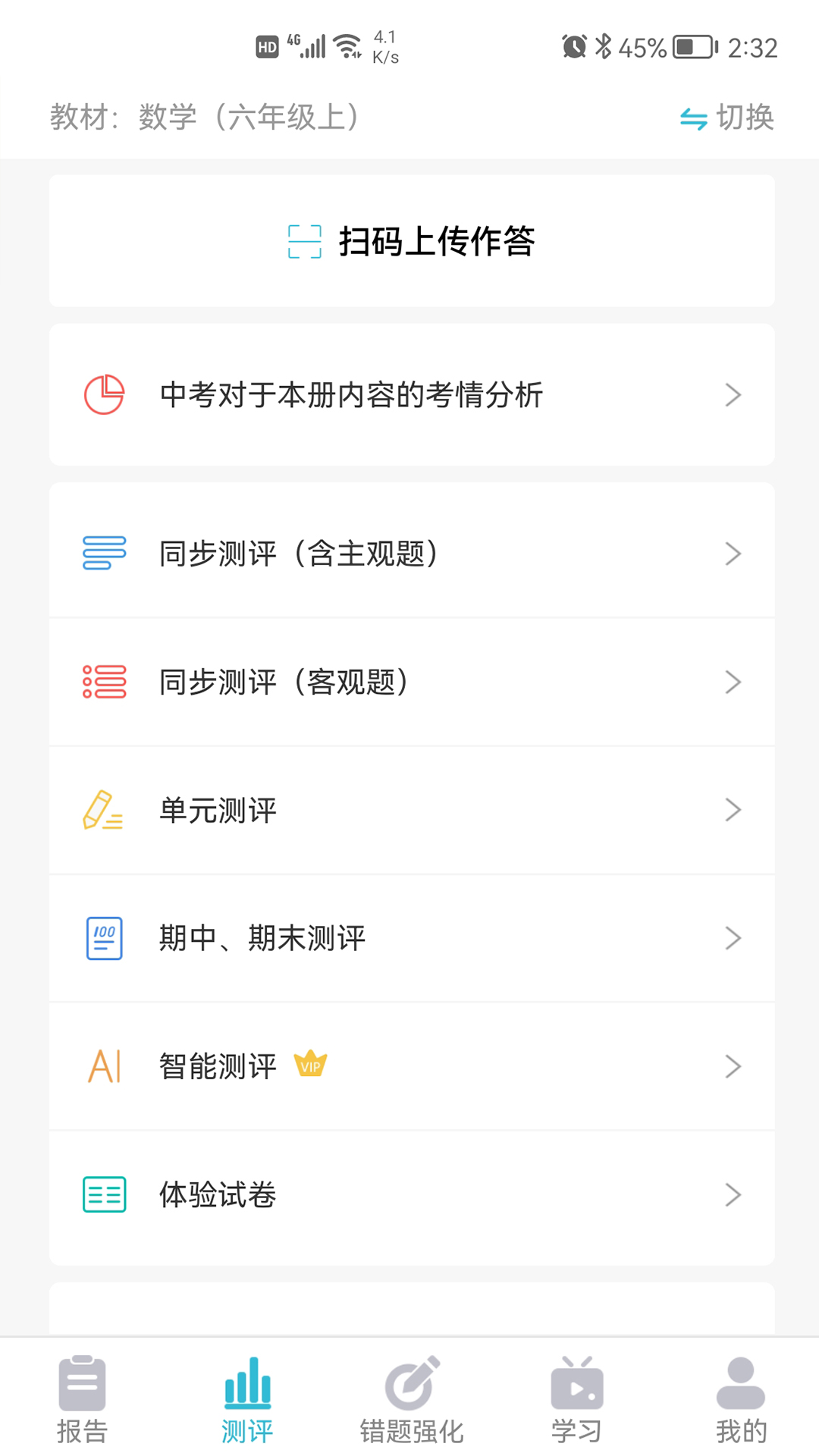
Task: Open 同步测评（含主观题）
Action: click(x=412, y=554)
